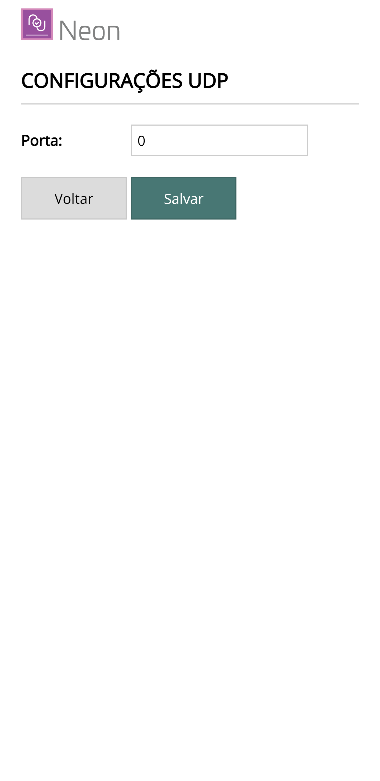Save UDP settings with Salvar
380x781 pixels.
pos(183,198)
